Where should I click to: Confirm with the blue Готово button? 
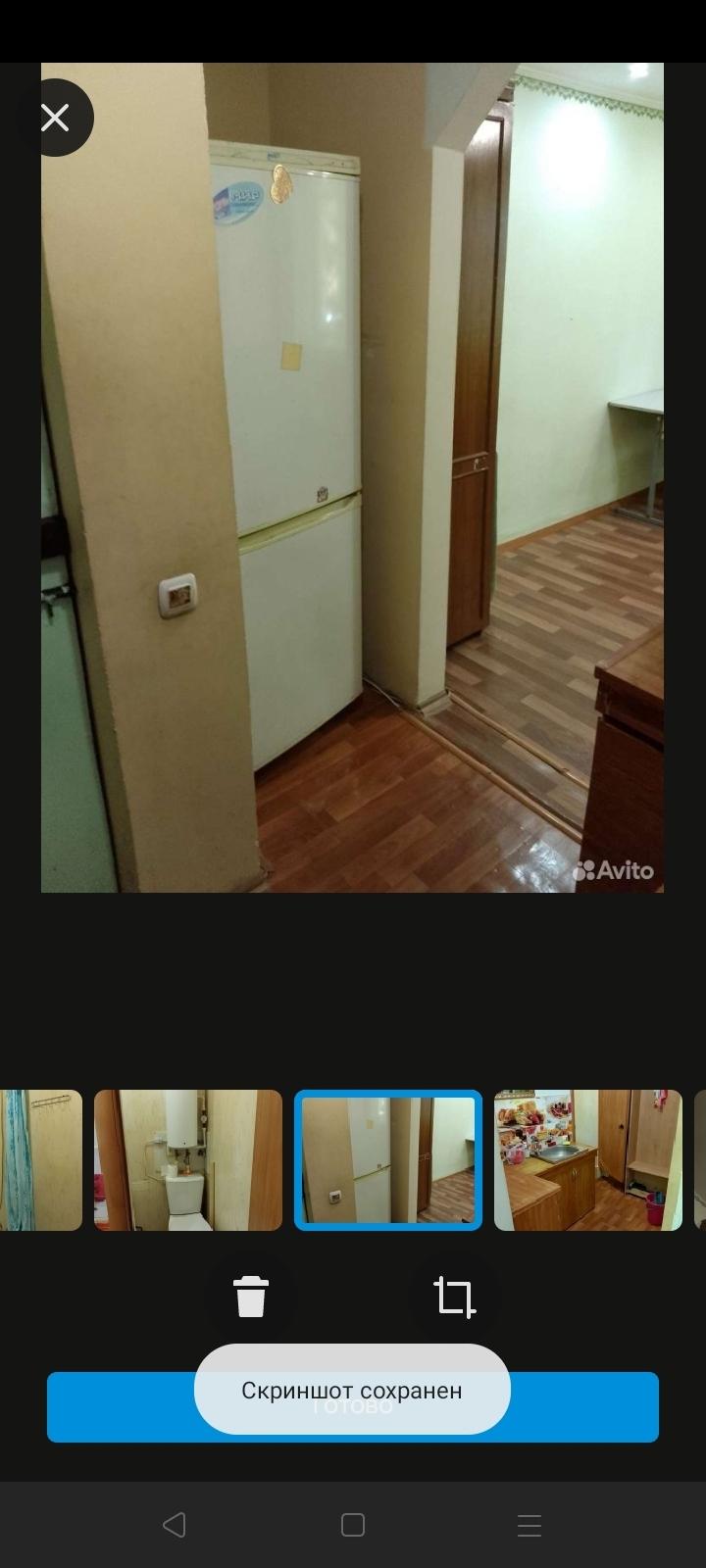click(353, 1407)
